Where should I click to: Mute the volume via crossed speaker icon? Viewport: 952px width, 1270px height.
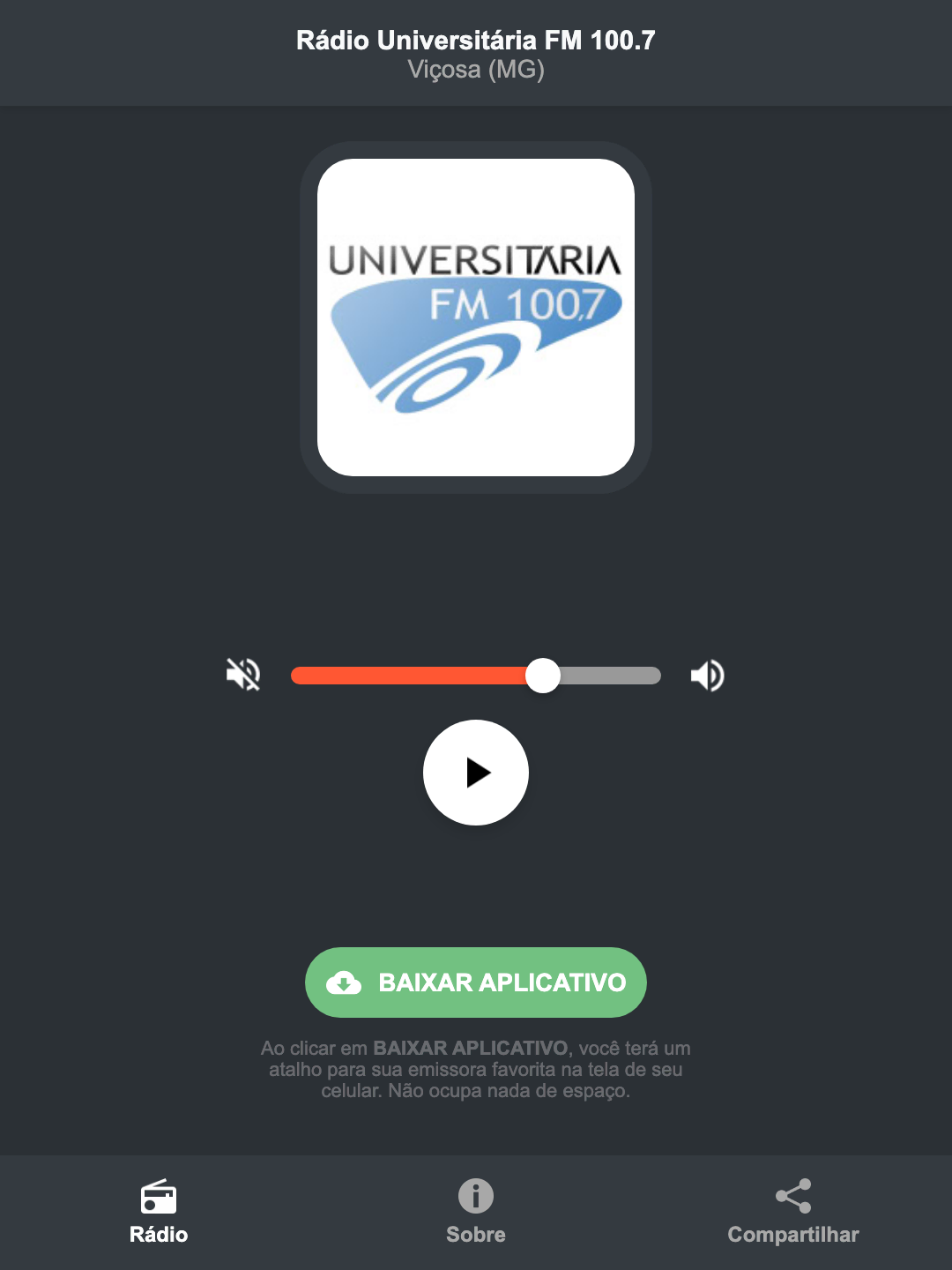click(244, 675)
